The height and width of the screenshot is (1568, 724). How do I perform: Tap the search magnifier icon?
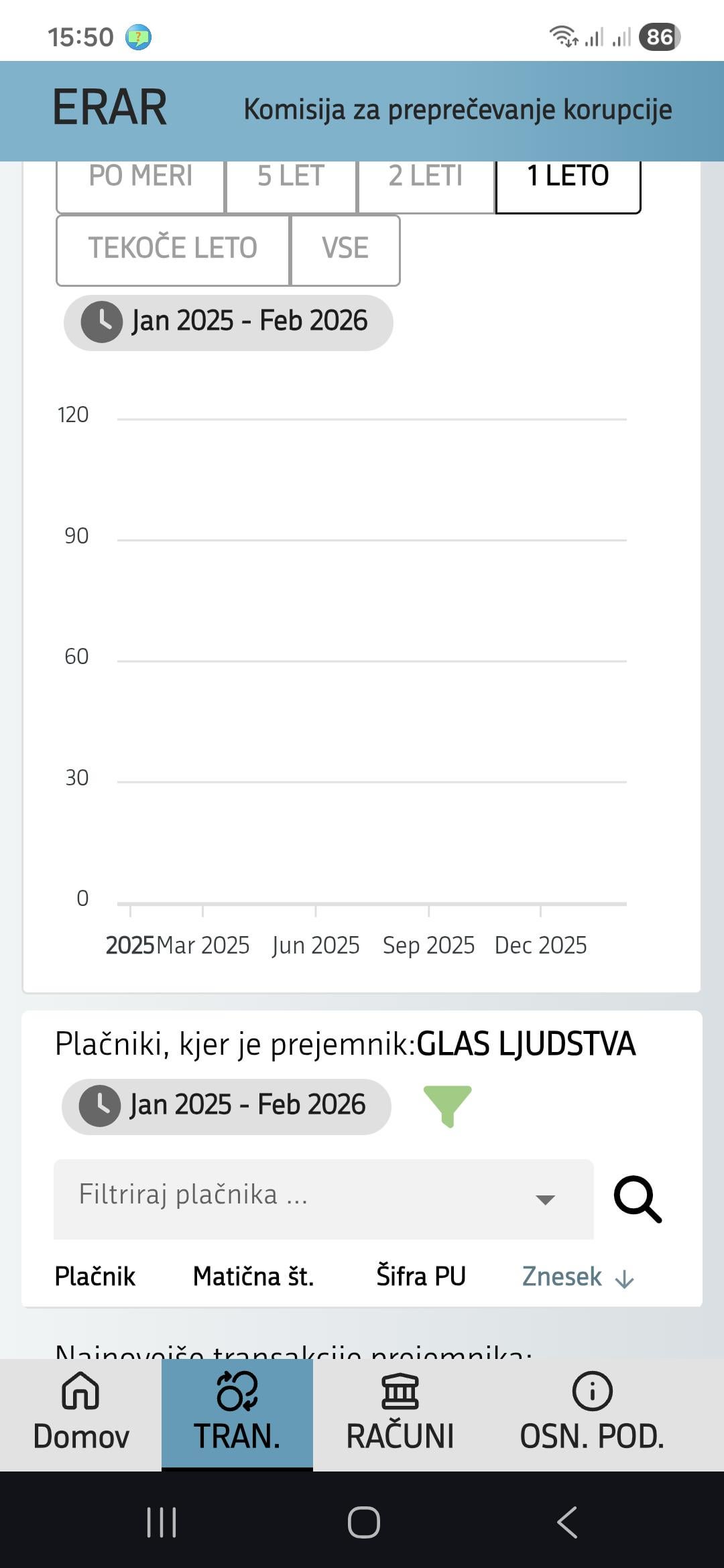coord(638,1199)
